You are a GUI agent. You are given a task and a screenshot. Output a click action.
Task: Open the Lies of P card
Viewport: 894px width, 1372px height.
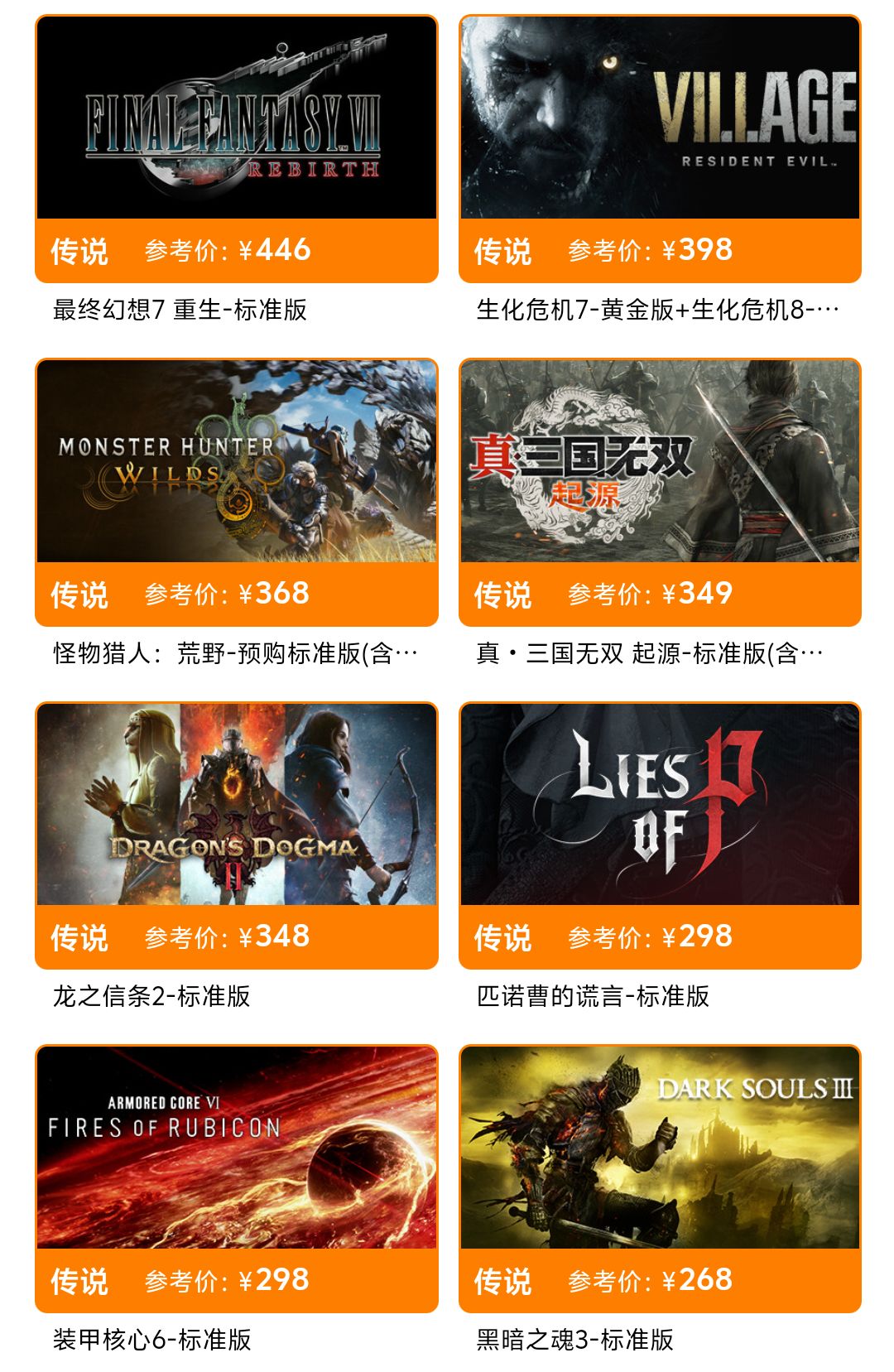click(x=660, y=804)
